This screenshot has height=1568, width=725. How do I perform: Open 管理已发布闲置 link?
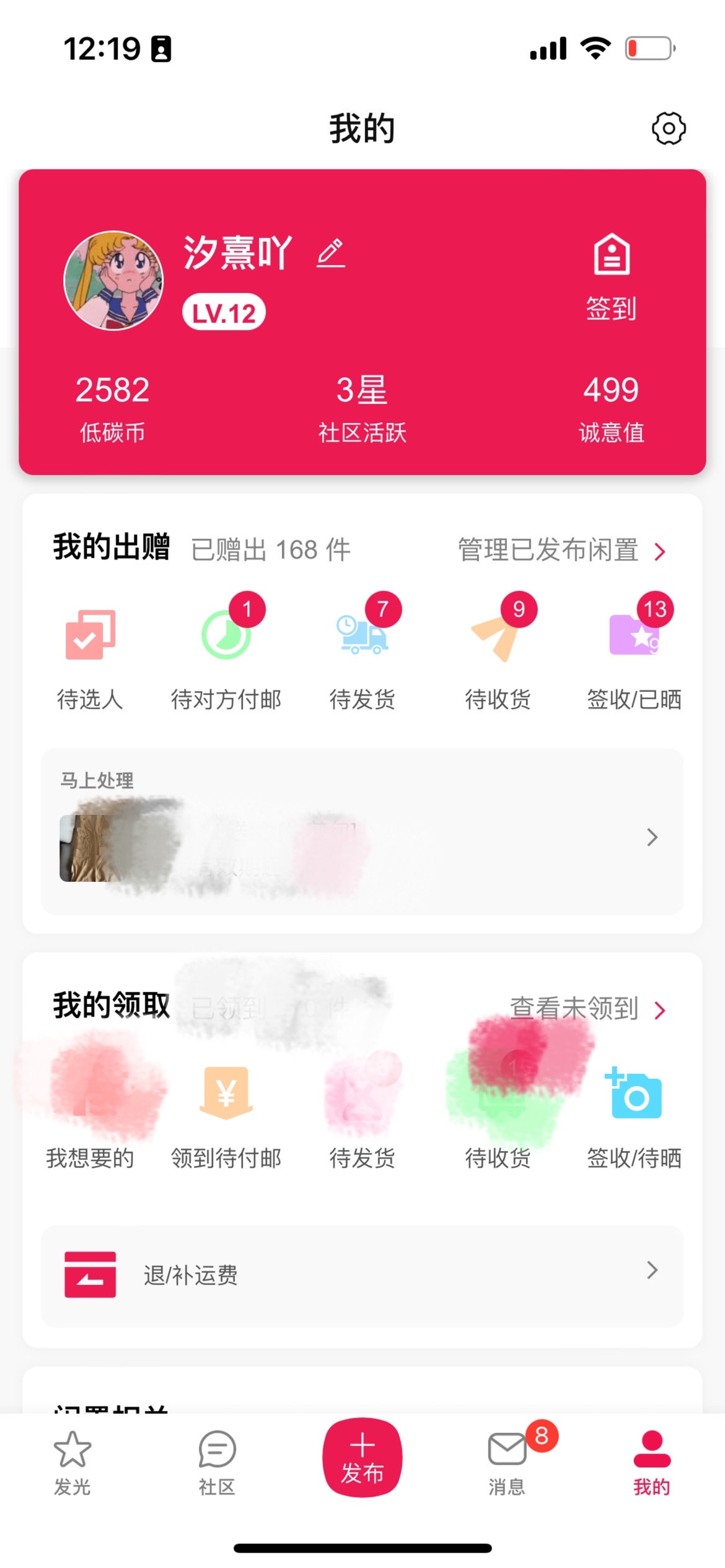[561, 550]
